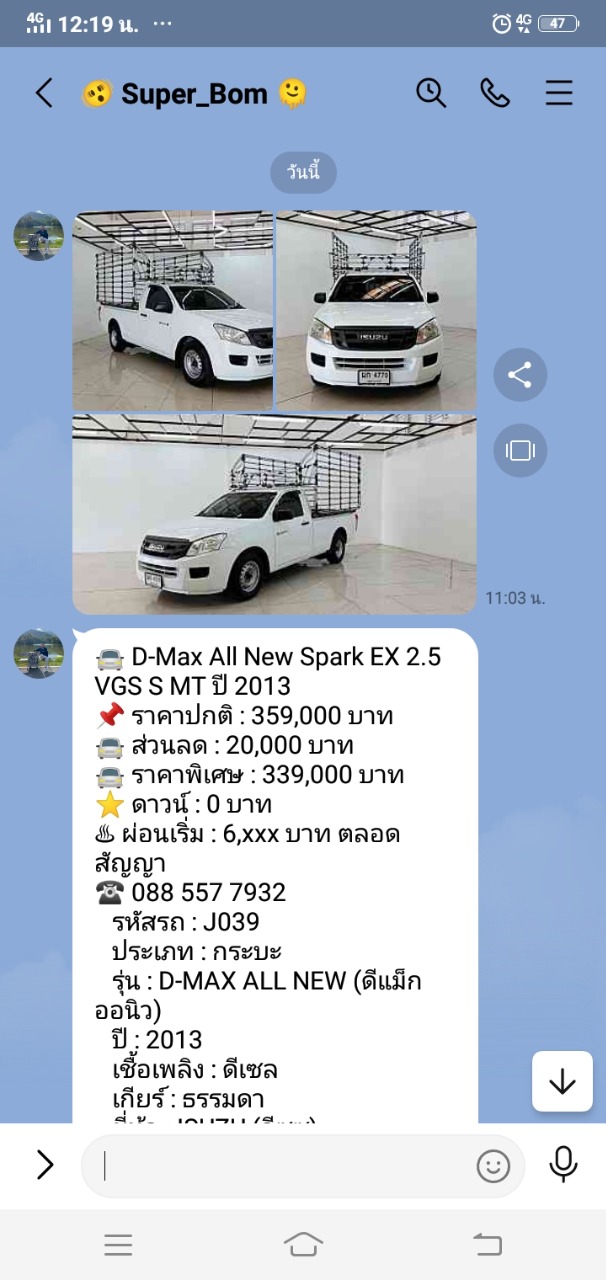Jump to the latest message

[562, 1081]
